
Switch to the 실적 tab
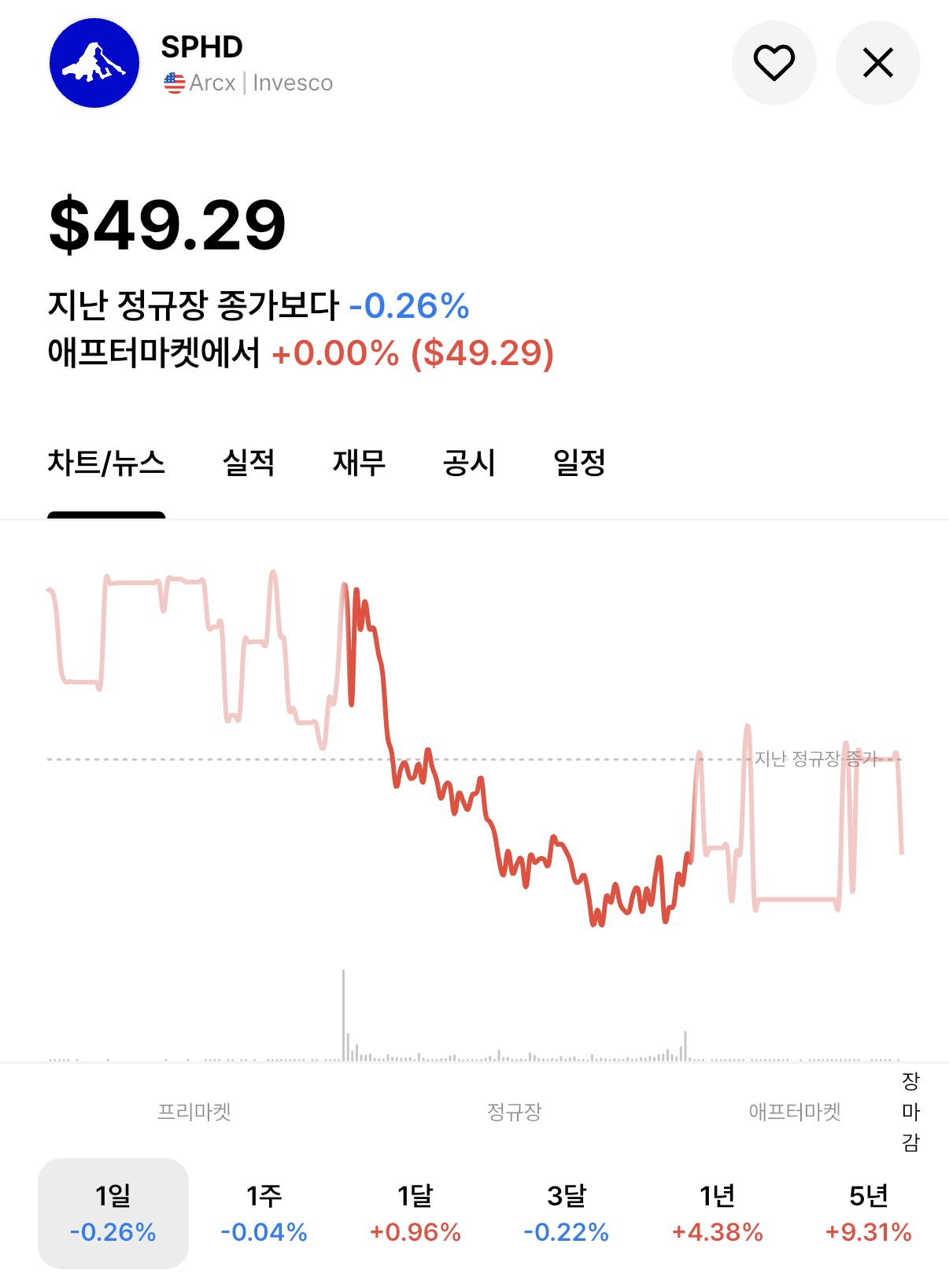(249, 463)
